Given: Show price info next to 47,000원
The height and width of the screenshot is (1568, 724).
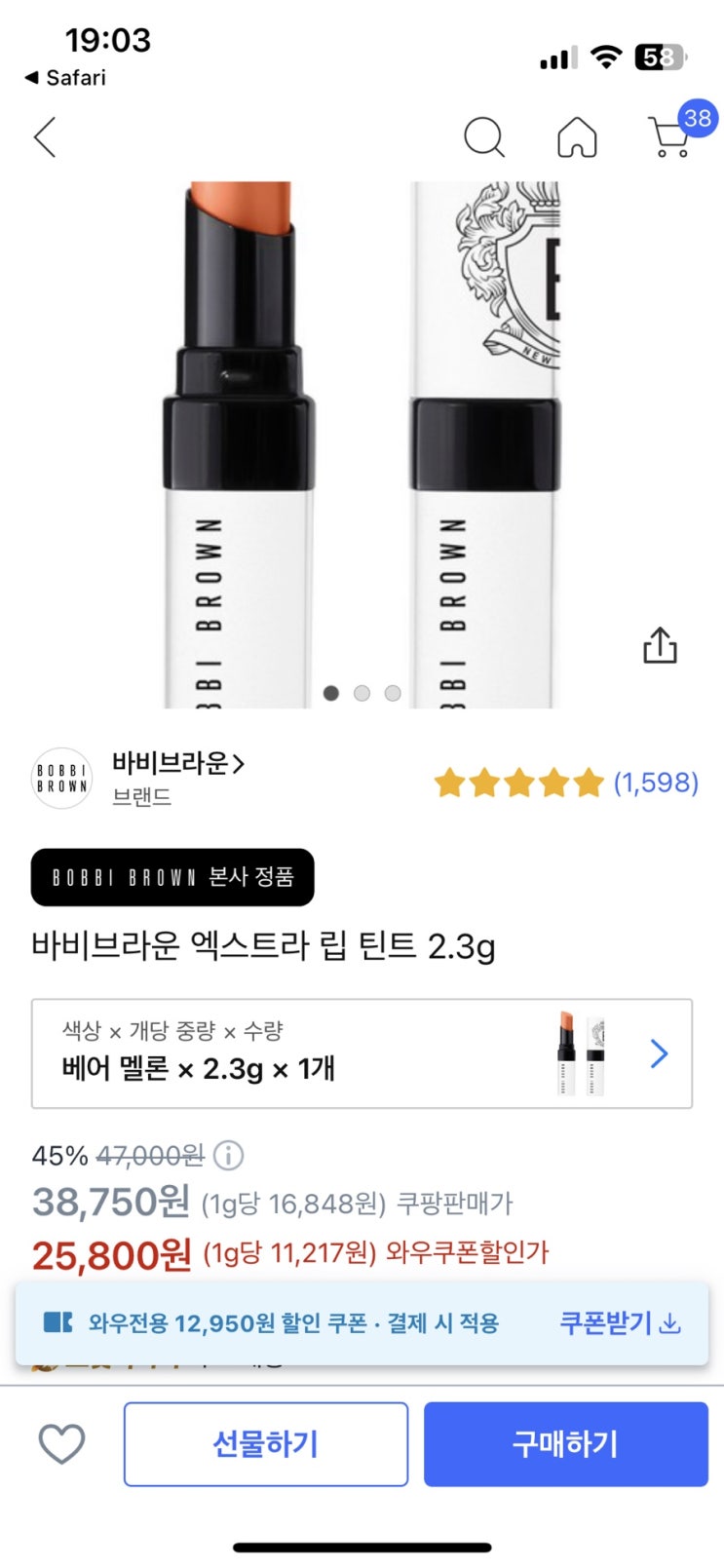Looking at the screenshot, I should [x=228, y=1156].
